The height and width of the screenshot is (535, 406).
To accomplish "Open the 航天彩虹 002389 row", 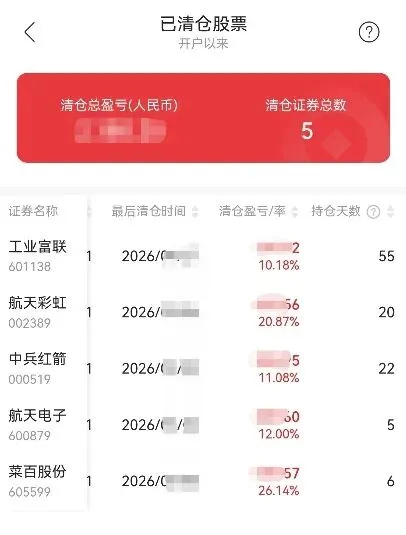I will (x=203, y=312).
